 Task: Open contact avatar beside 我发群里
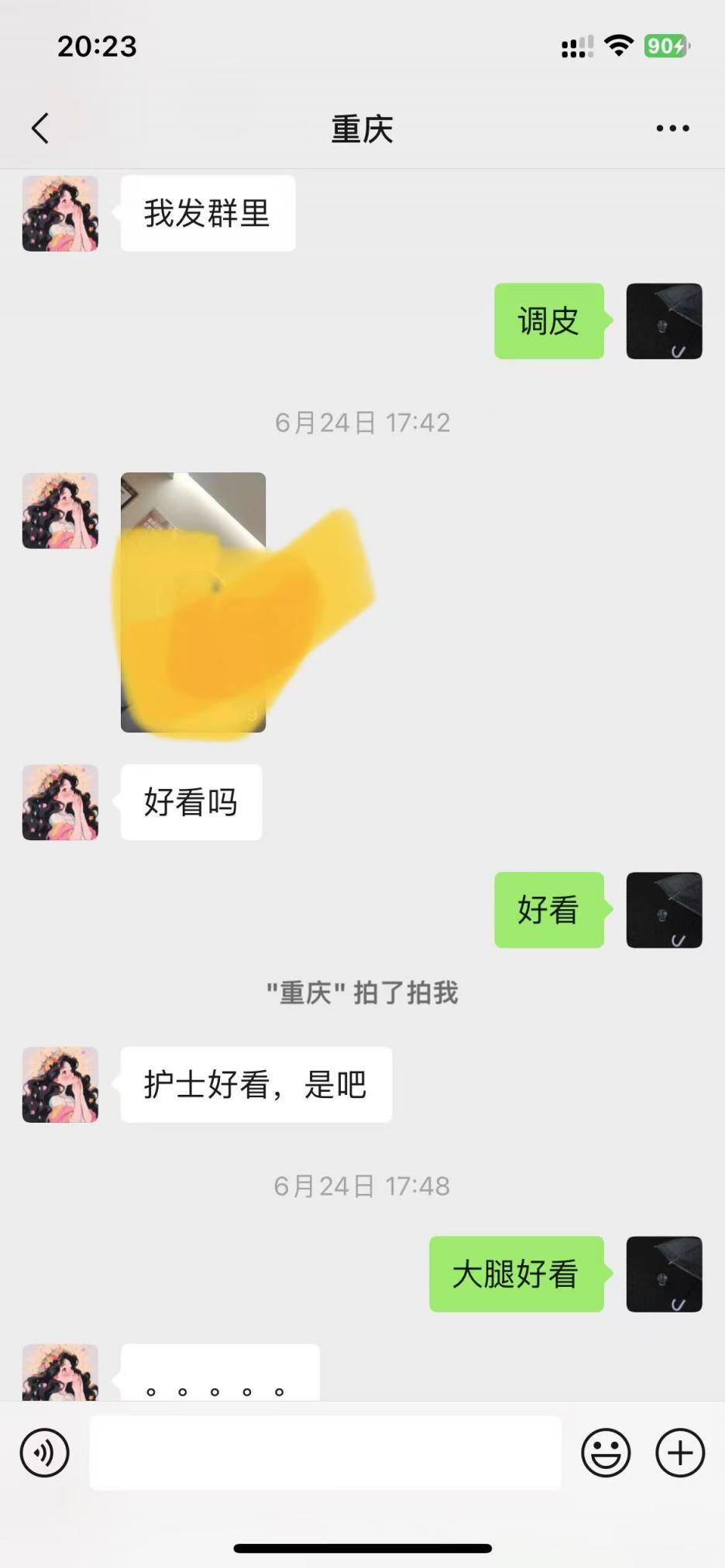click(x=60, y=214)
